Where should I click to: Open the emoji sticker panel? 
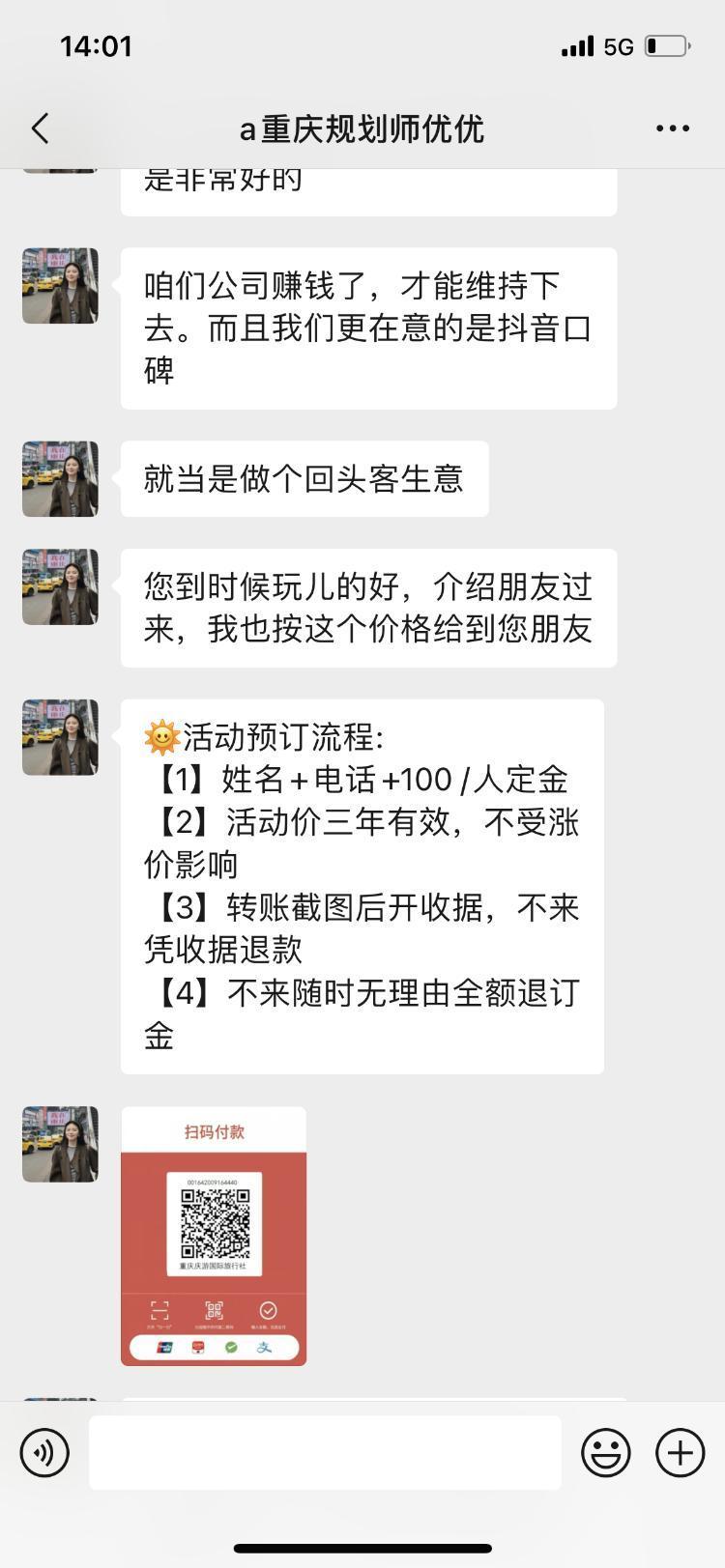tap(605, 1452)
